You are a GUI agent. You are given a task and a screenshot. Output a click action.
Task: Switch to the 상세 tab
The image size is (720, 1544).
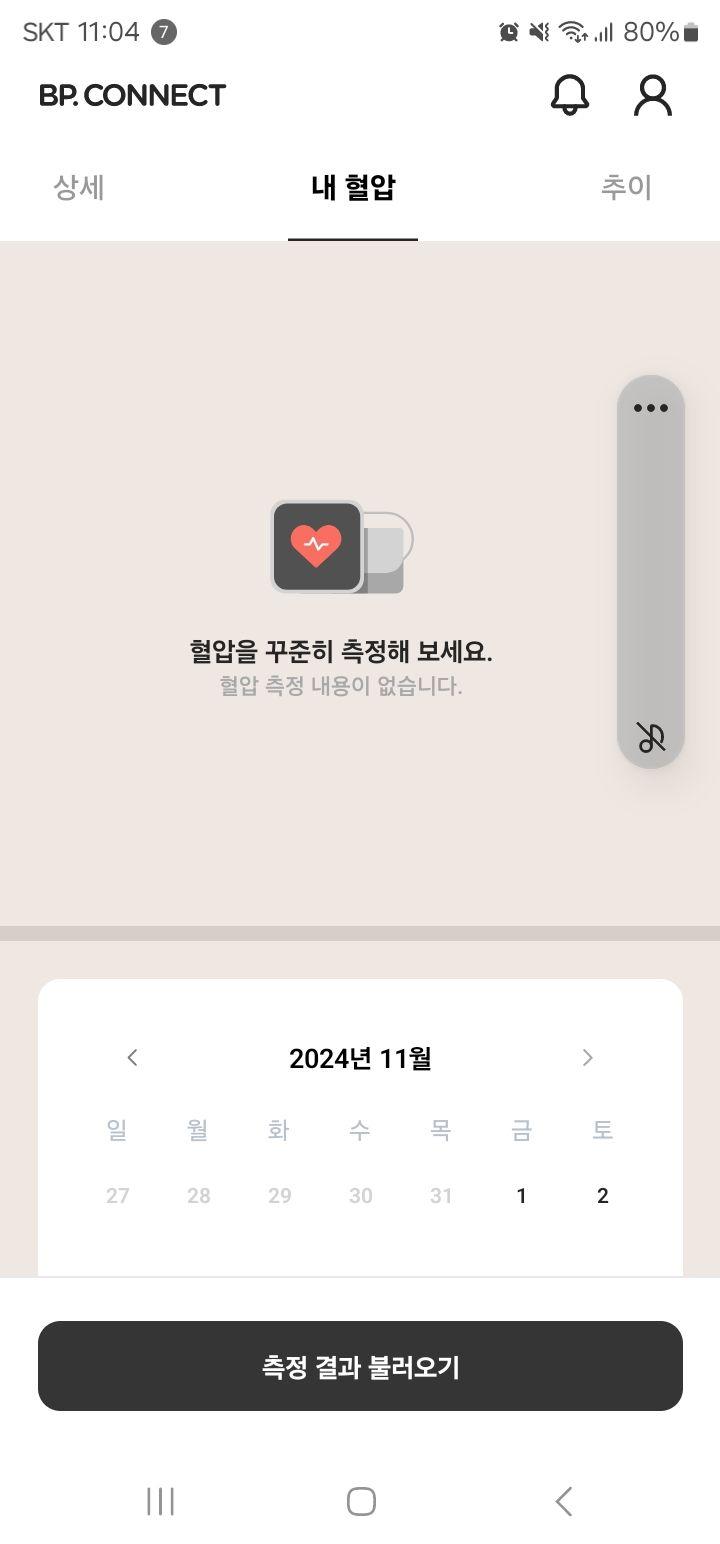[x=79, y=187]
